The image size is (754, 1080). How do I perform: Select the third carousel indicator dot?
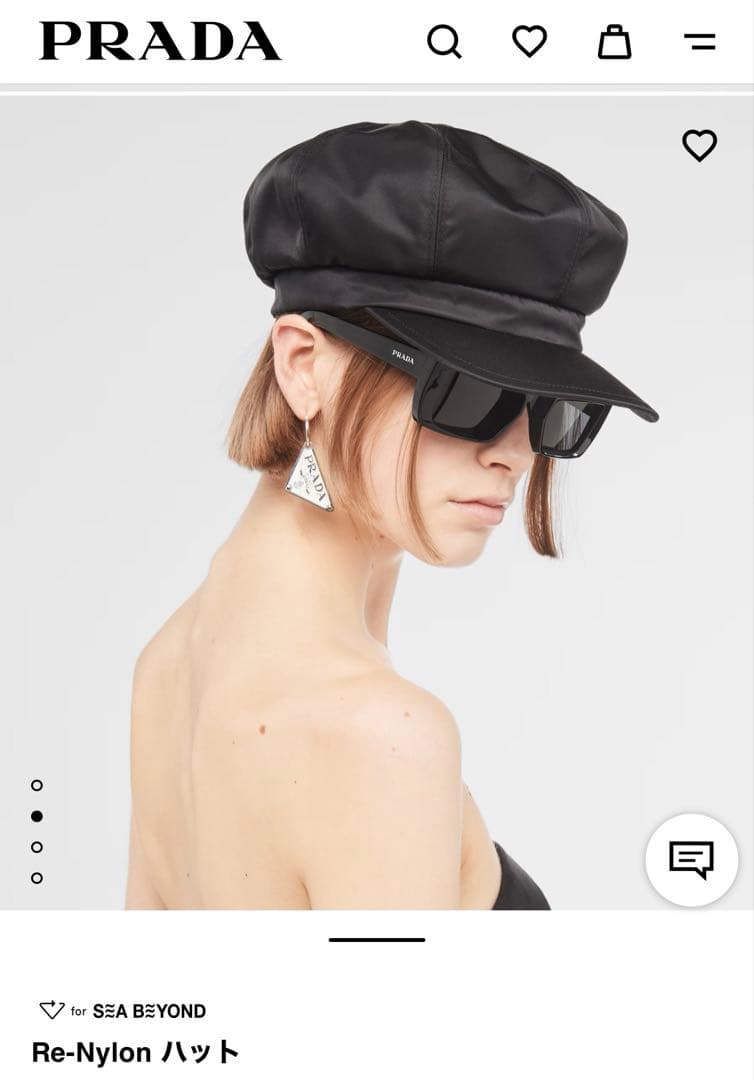coord(38,846)
